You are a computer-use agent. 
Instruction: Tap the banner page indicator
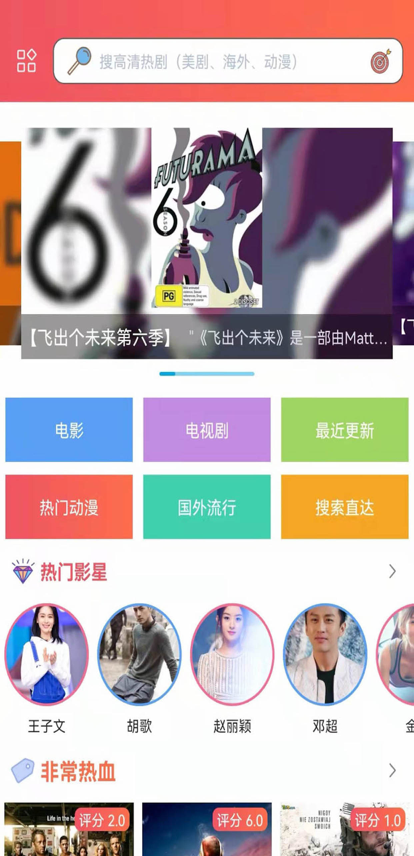coord(206,374)
